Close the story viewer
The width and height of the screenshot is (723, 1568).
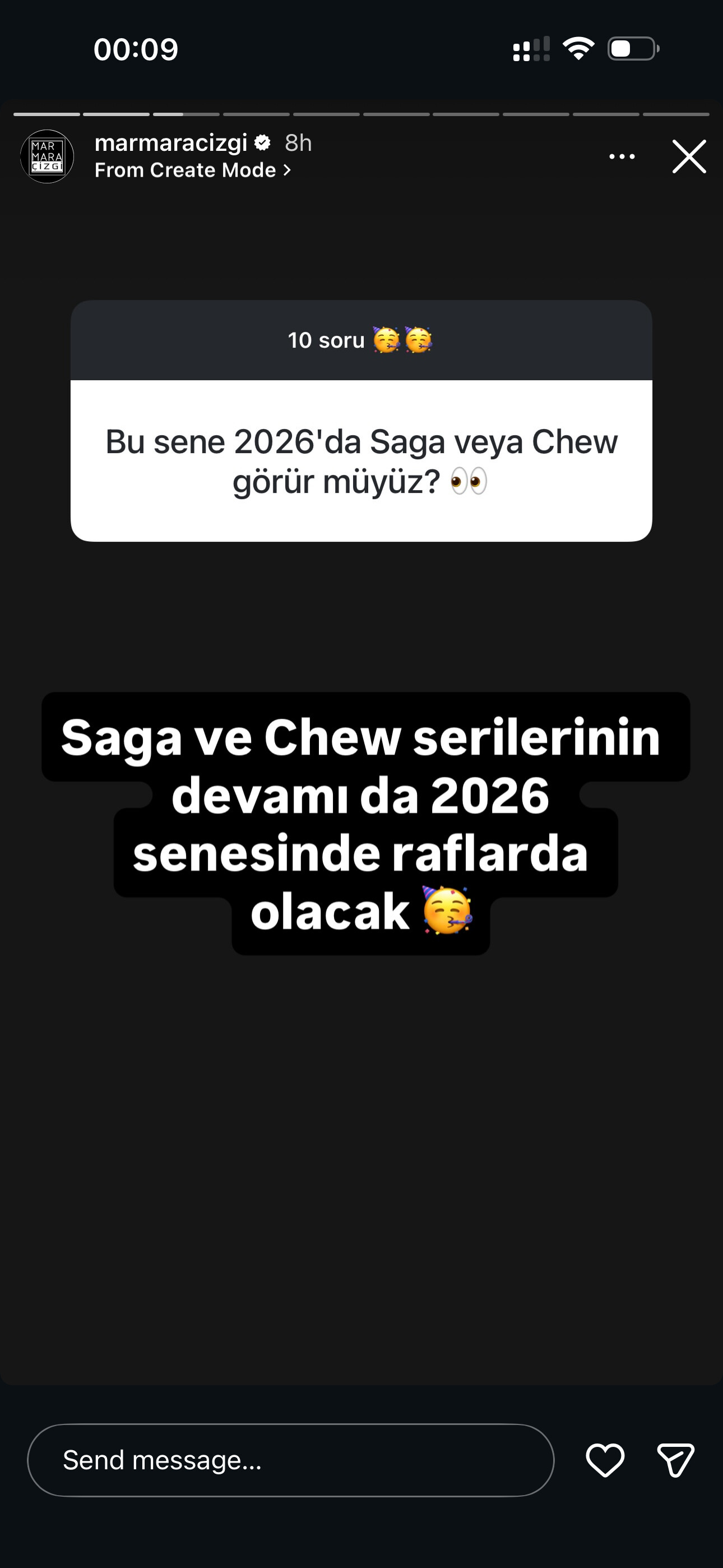[x=688, y=157]
